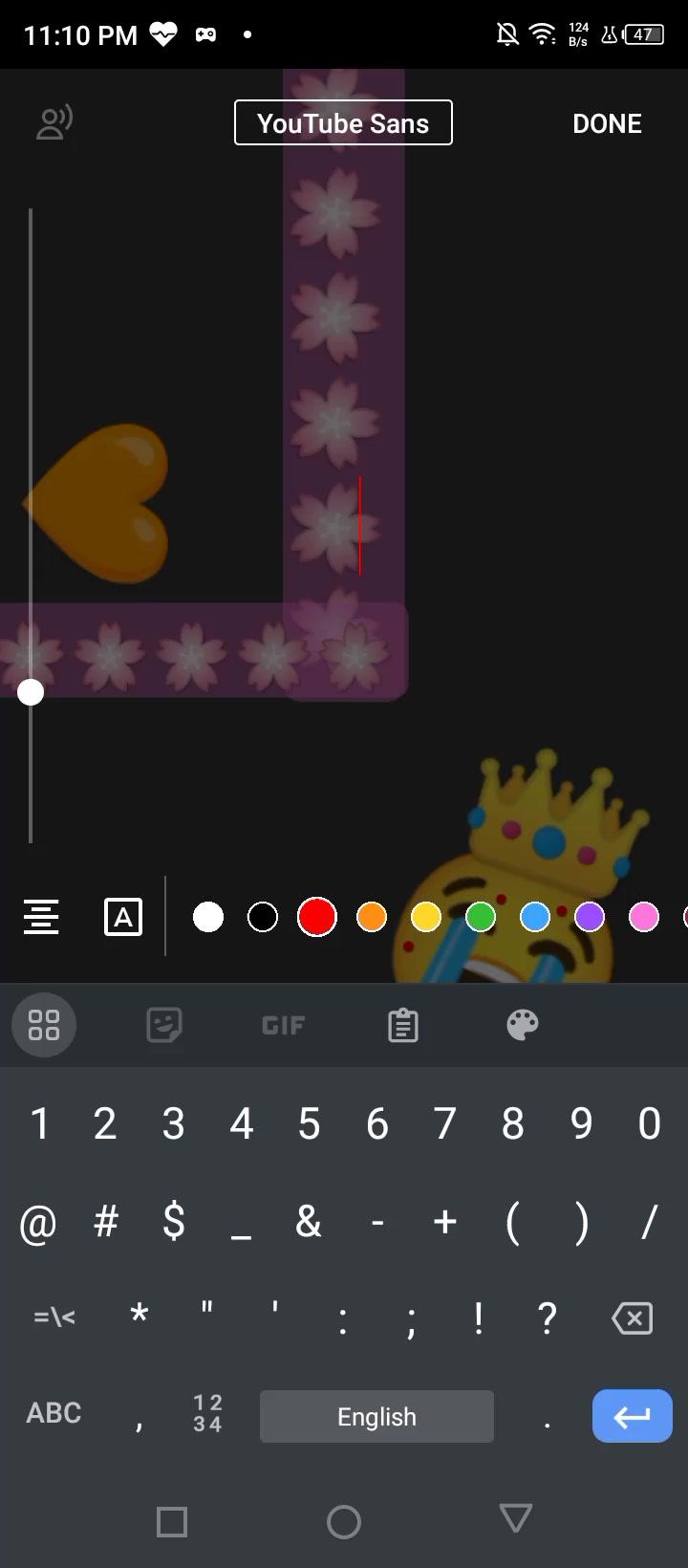This screenshot has width=688, height=1568.
Task: Switch keyboard to ABC letters
Action: (54, 1413)
